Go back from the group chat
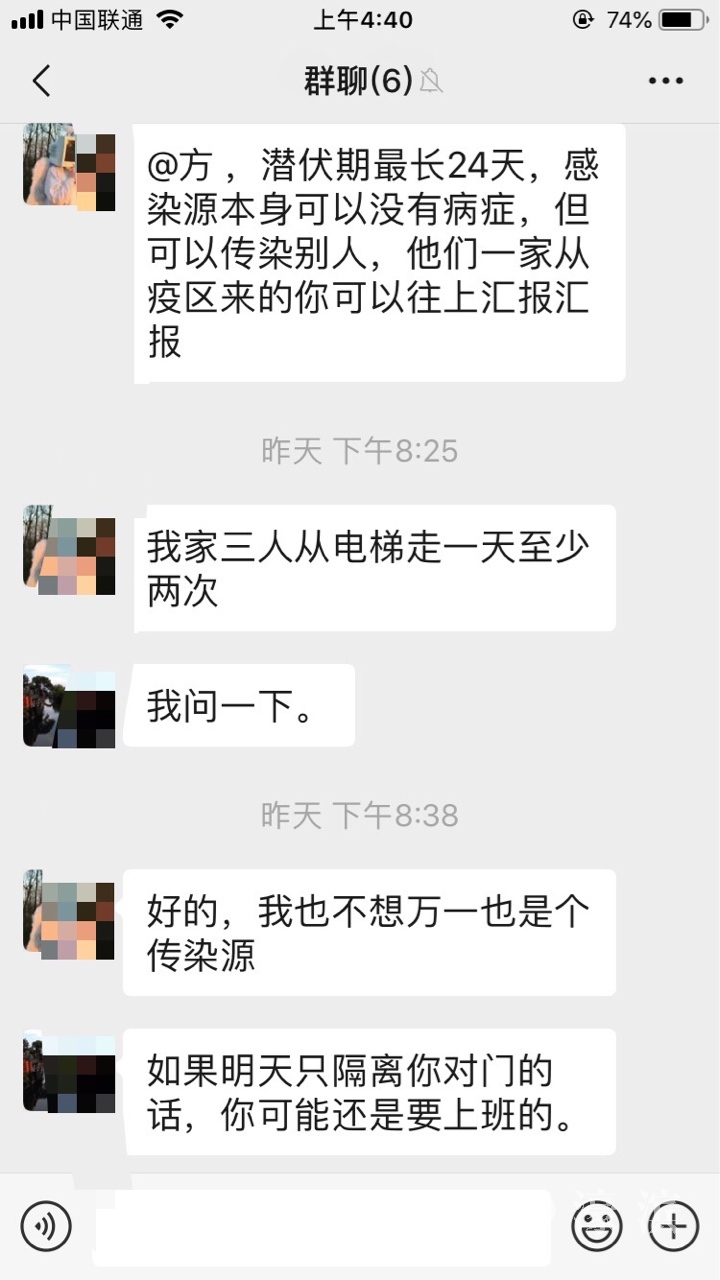The image size is (720, 1280). (x=42, y=81)
